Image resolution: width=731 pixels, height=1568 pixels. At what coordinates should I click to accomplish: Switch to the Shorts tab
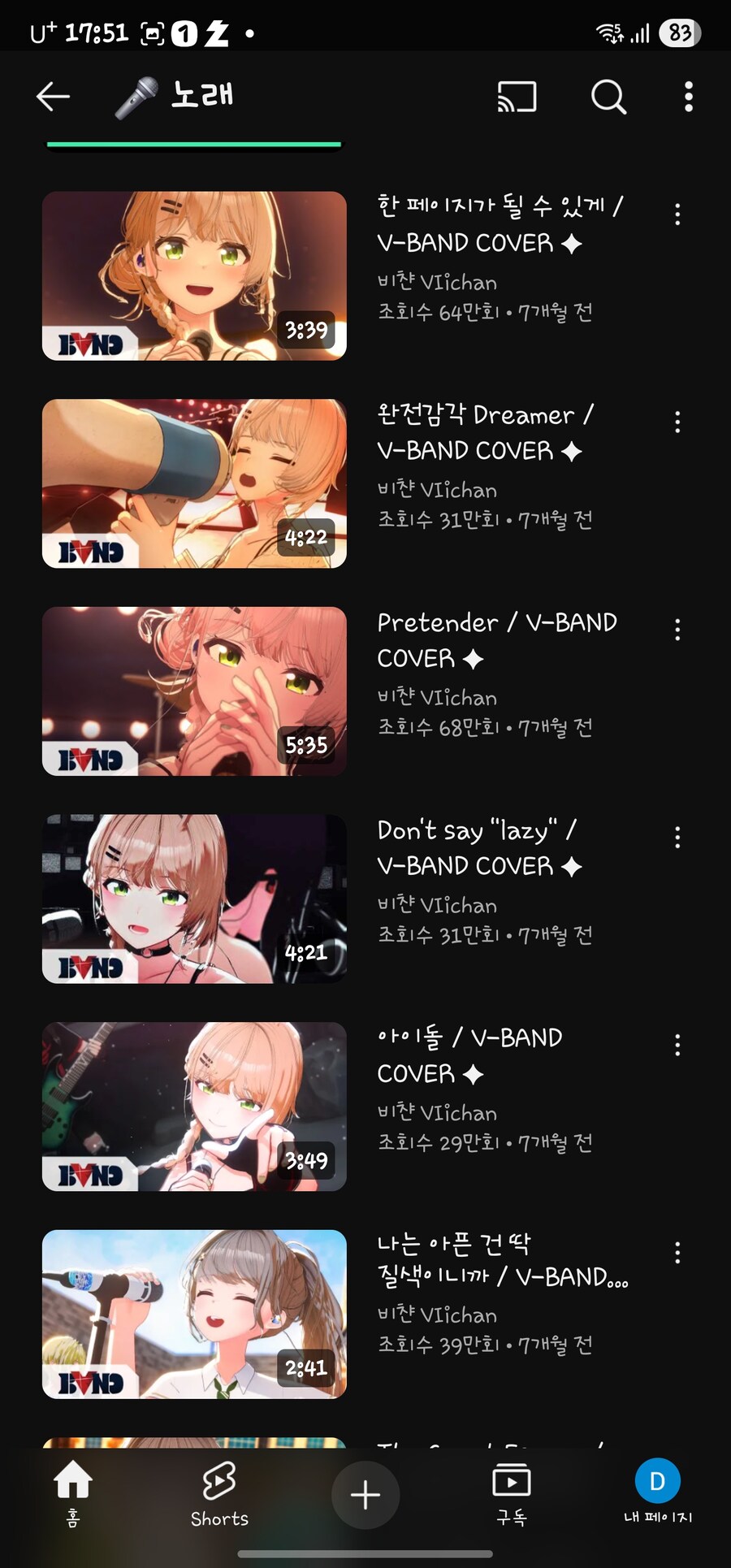click(x=219, y=1493)
